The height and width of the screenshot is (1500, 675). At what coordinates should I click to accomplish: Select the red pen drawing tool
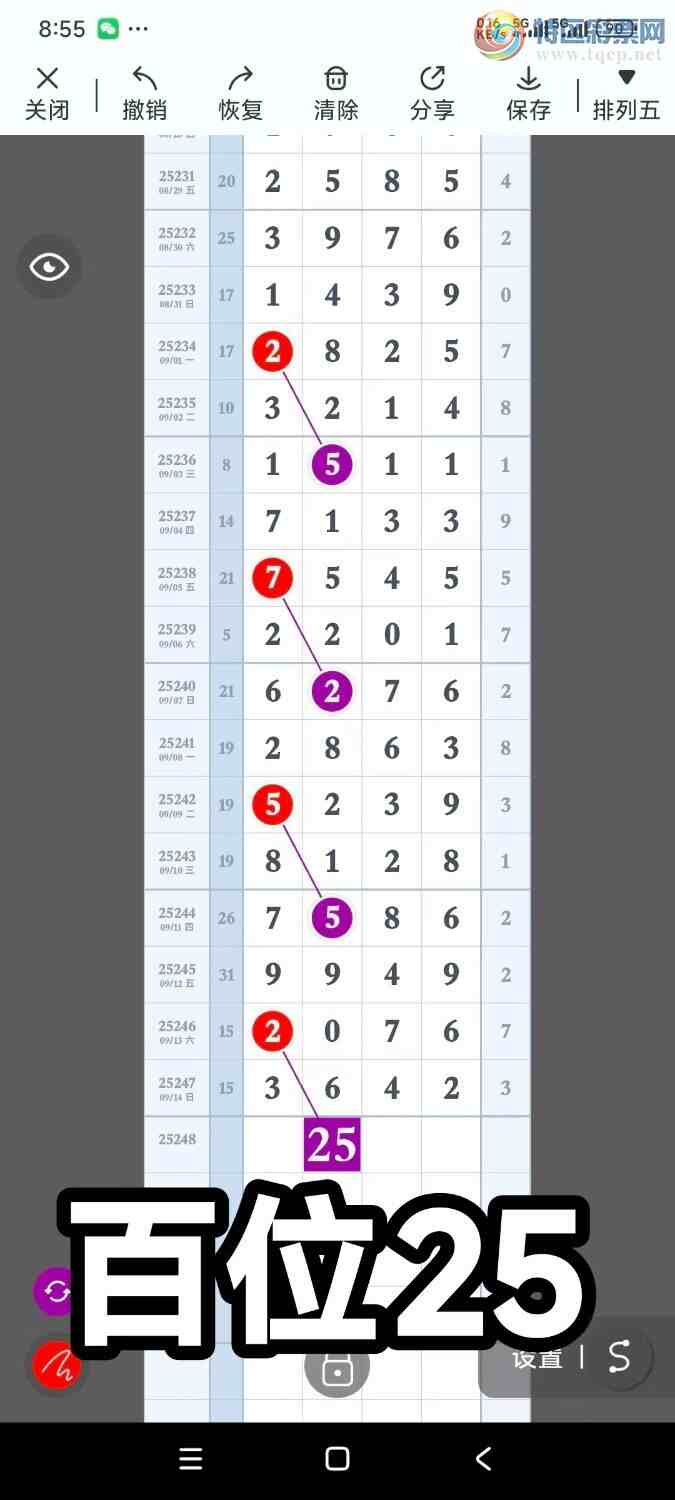point(57,1364)
